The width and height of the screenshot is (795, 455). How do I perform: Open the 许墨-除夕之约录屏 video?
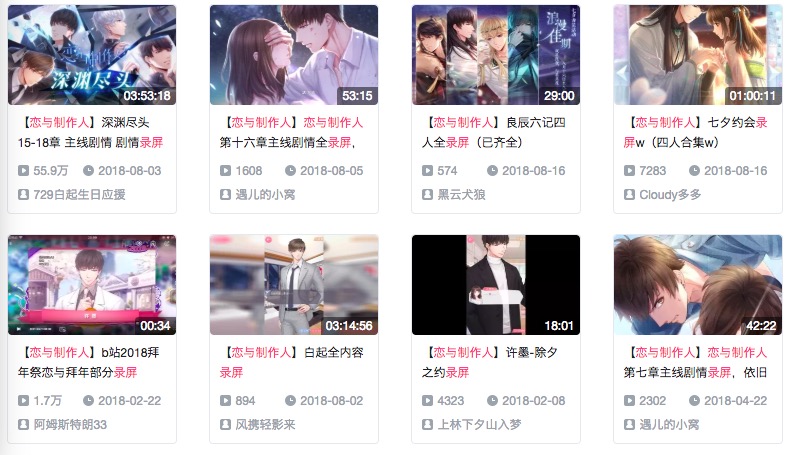[495, 285]
